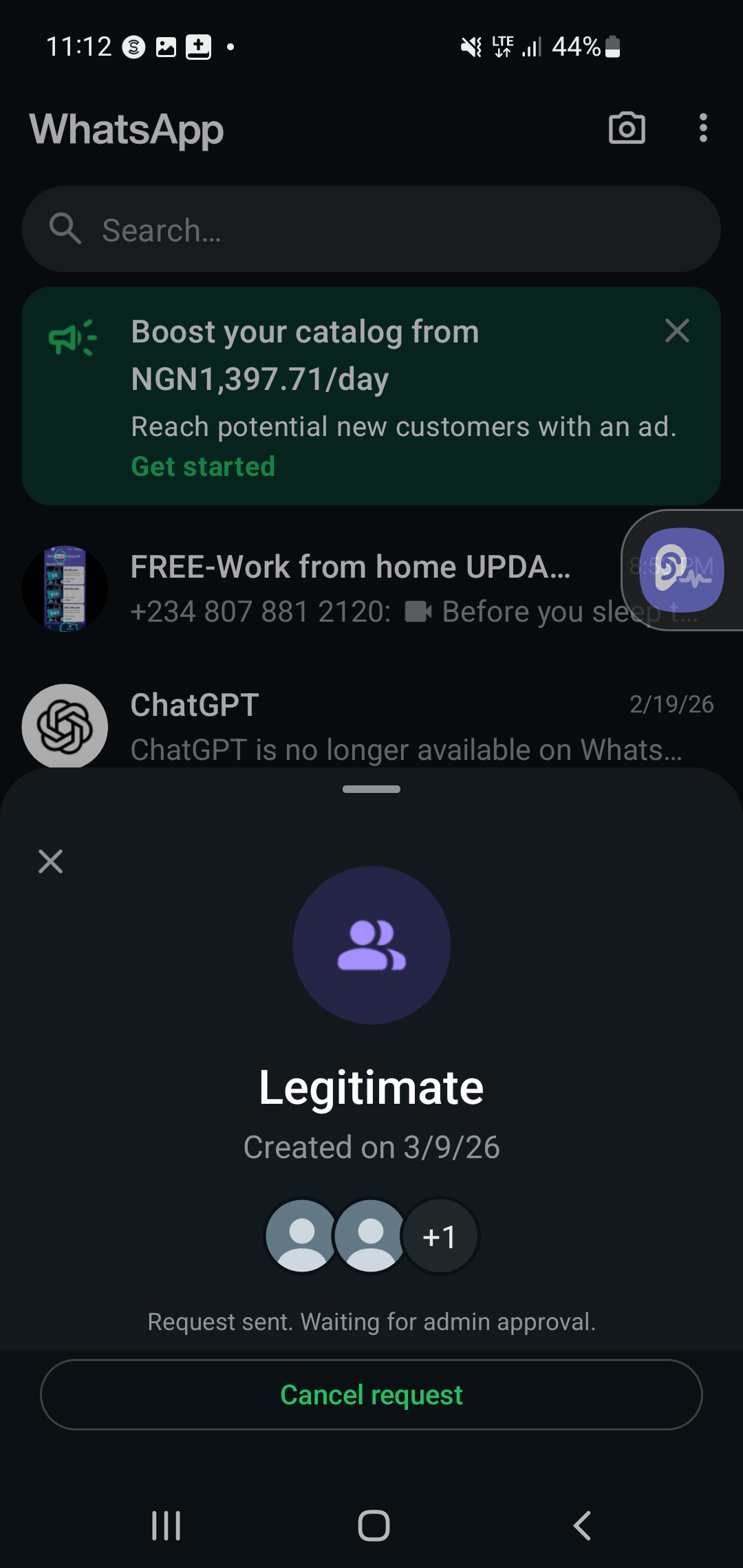Open the three-dot overflow menu
Image resolution: width=743 pixels, height=1568 pixels.
702,128
